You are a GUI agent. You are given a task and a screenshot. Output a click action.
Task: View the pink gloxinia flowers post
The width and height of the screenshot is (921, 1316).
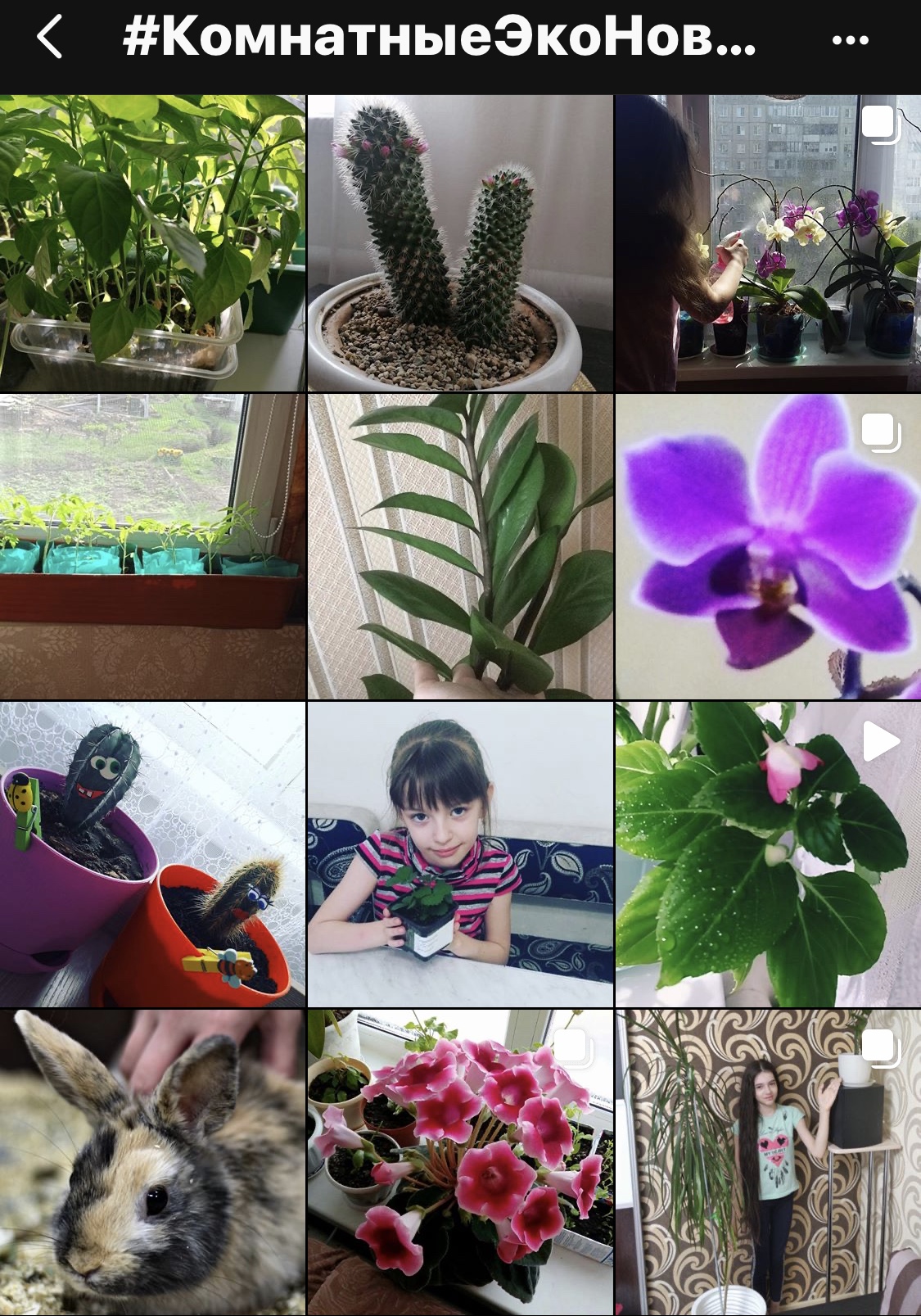(x=460, y=1161)
